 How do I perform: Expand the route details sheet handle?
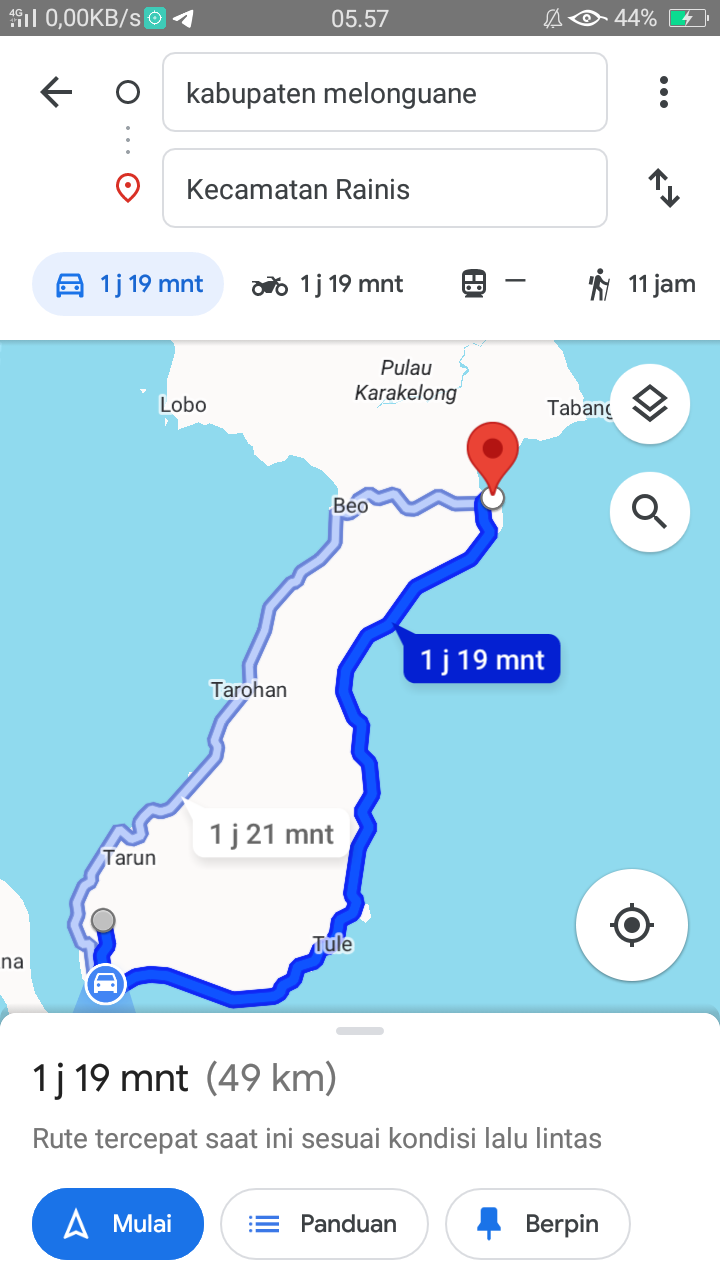(x=360, y=1030)
